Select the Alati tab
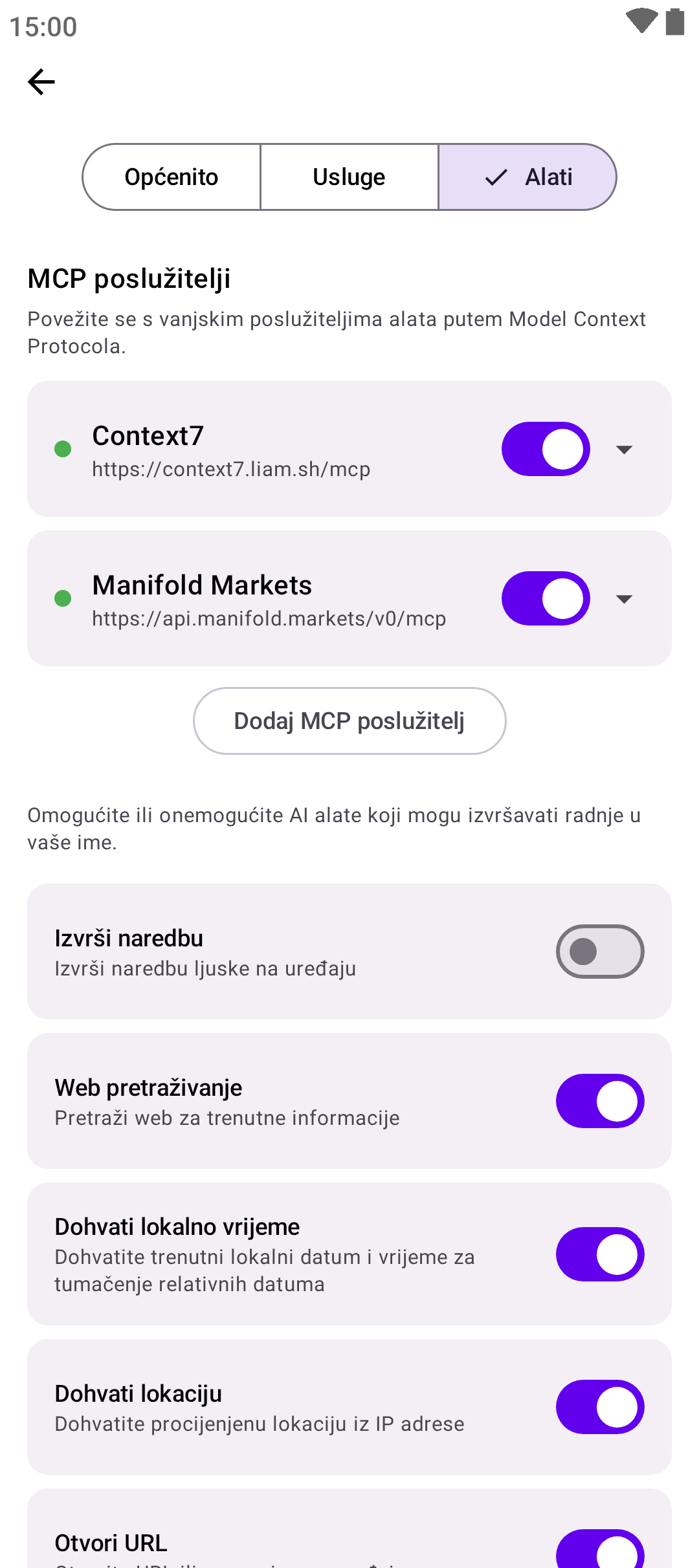Viewport: 699px width, 1568px height. click(x=527, y=177)
